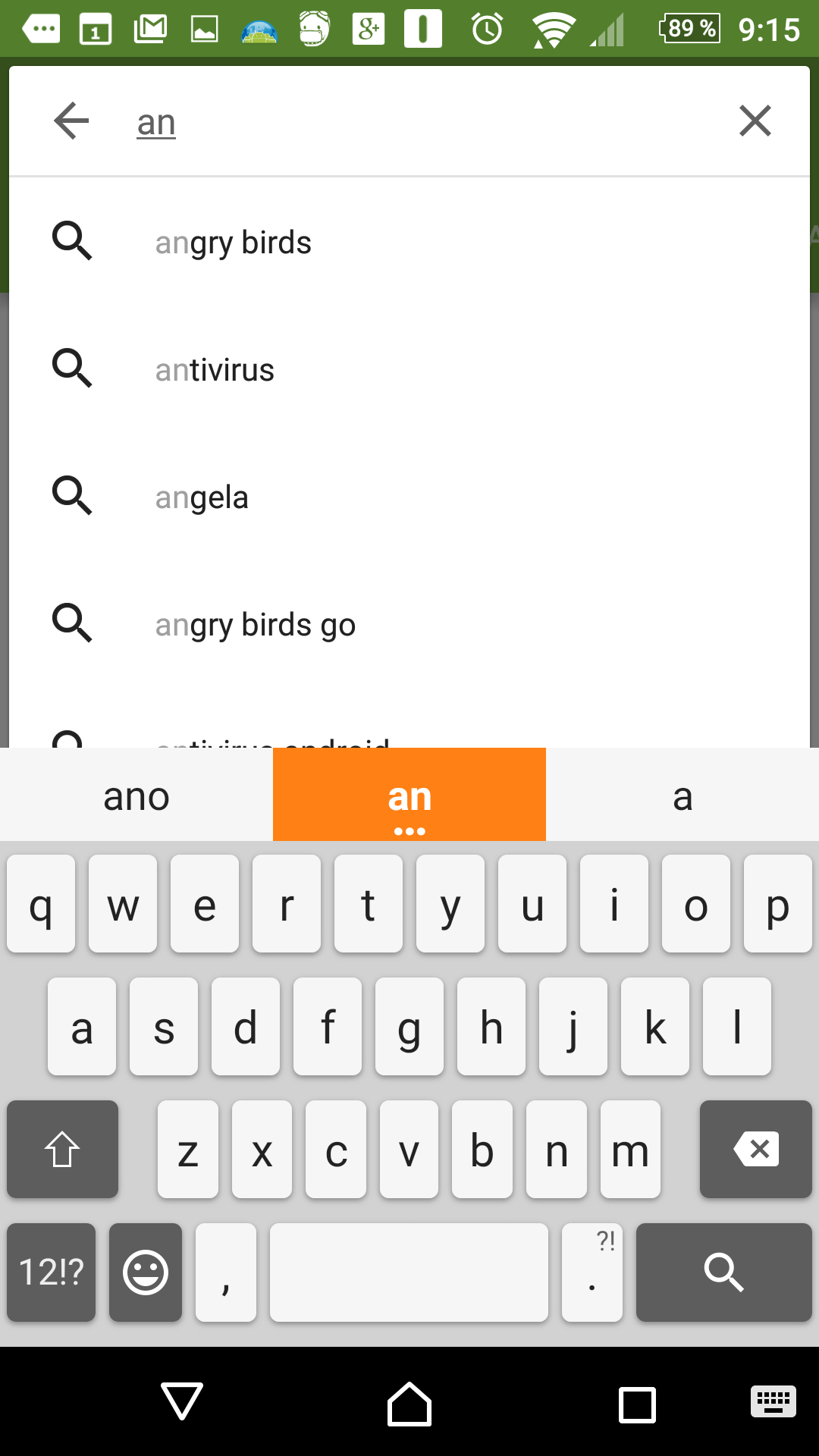Choose the 'ano' keyboard word suggestion

point(136,795)
